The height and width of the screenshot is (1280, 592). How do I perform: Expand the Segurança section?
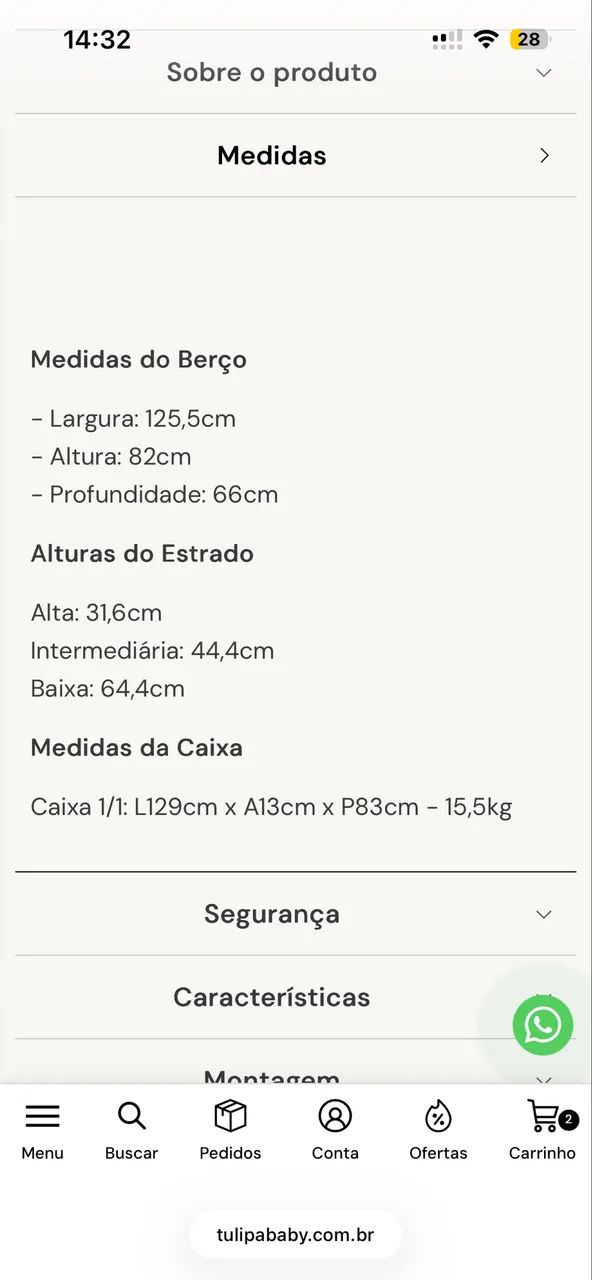click(295, 914)
